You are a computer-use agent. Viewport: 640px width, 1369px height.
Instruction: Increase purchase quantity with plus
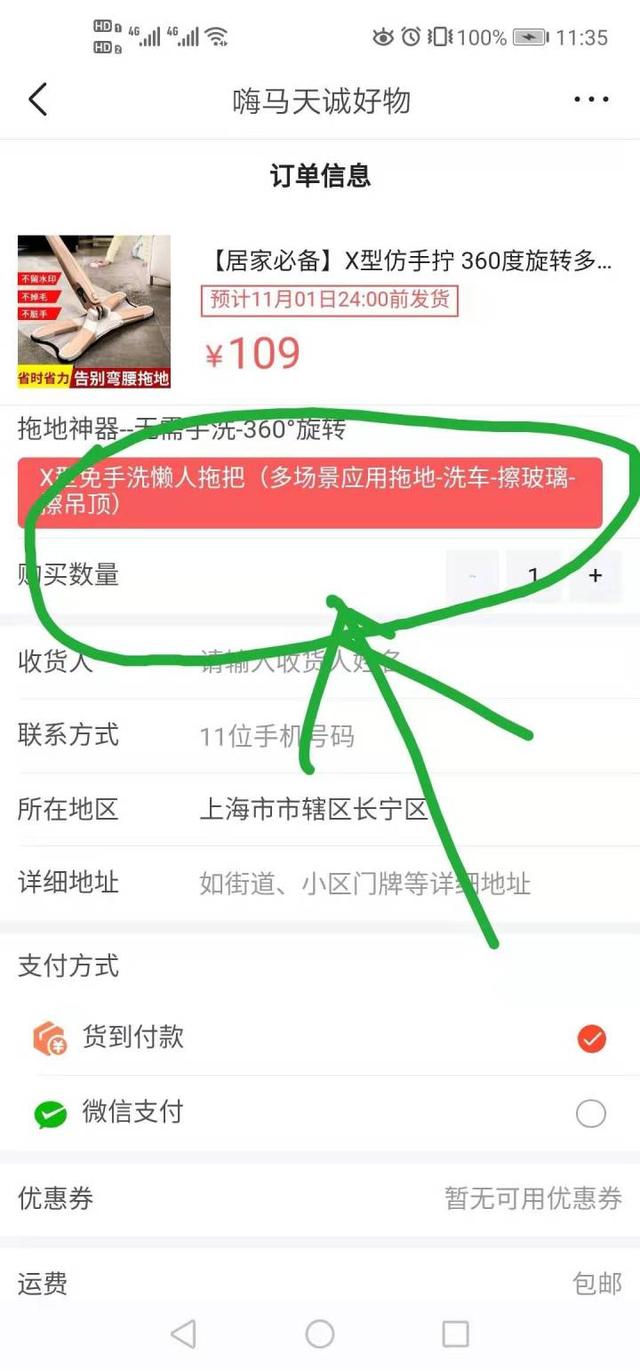pos(595,575)
